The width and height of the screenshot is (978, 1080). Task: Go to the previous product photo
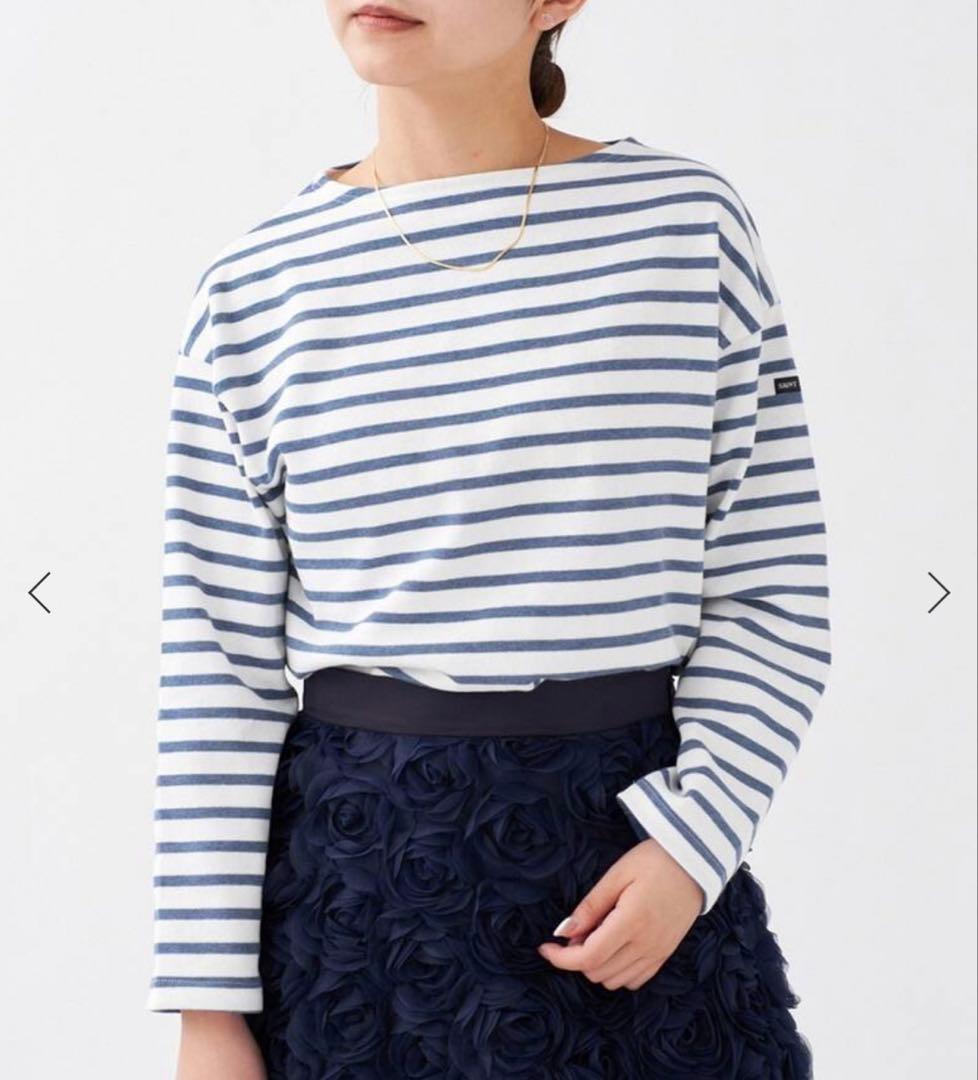coord(39,593)
